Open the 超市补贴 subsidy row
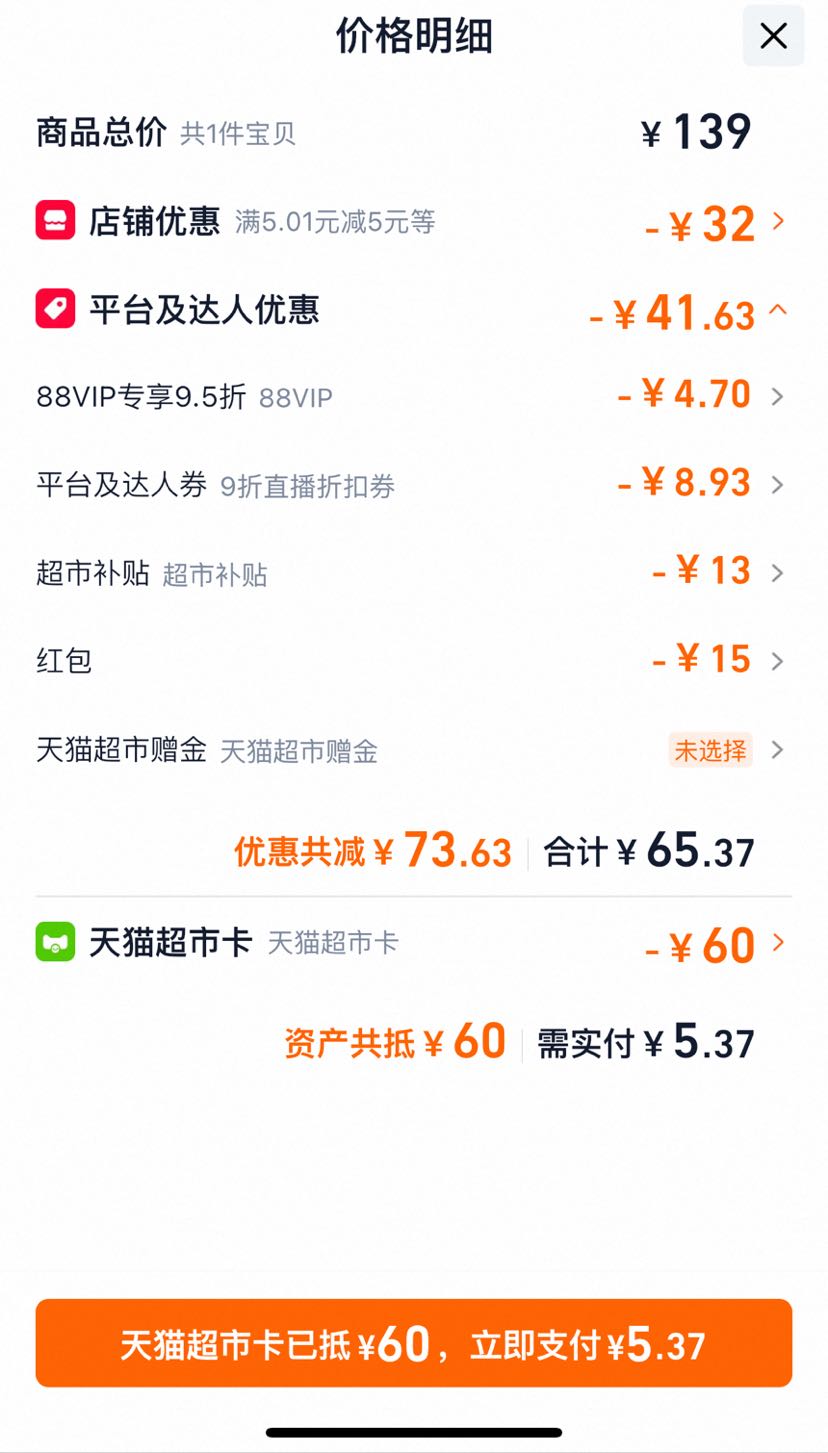The height and width of the screenshot is (1453, 828). (x=413, y=573)
